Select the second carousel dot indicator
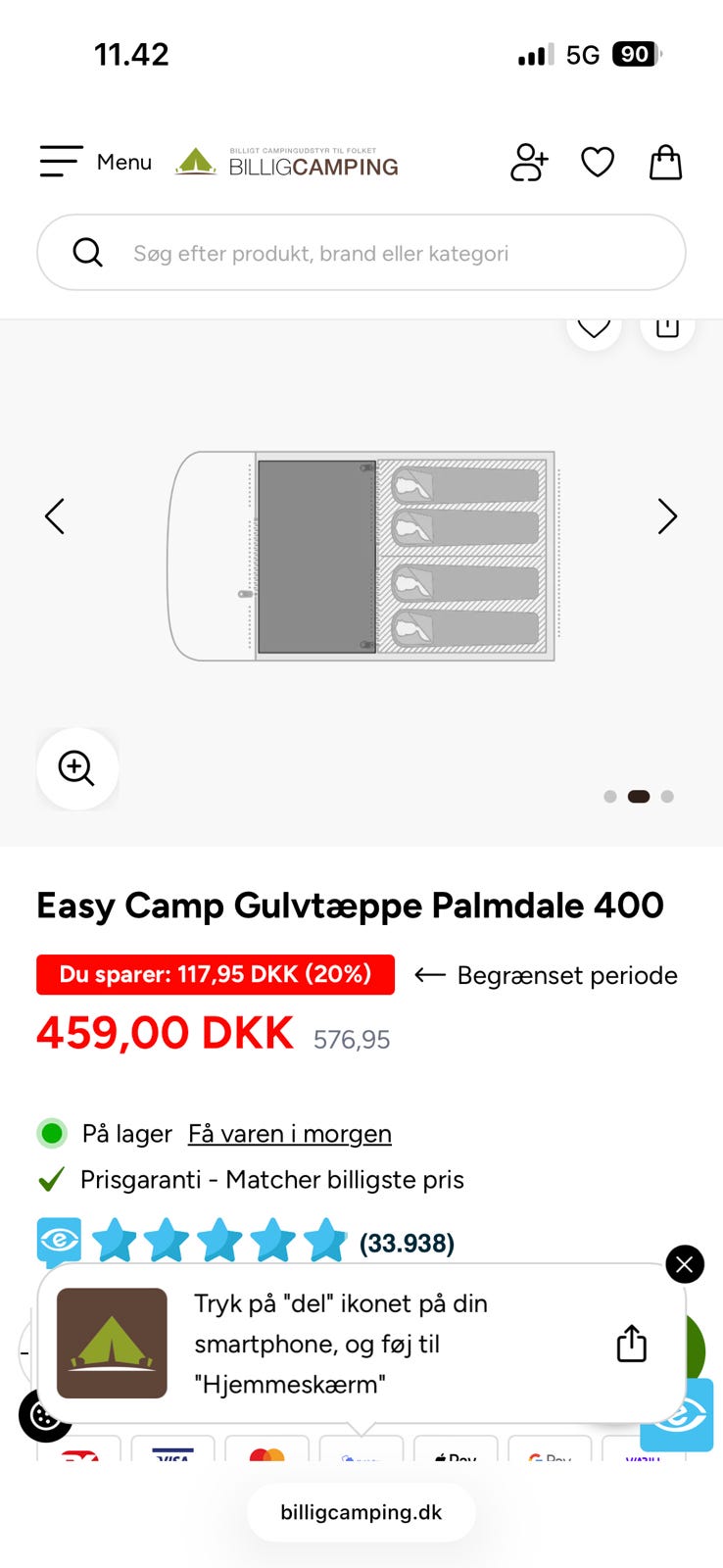This screenshot has height=1568, width=723. [638, 796]
